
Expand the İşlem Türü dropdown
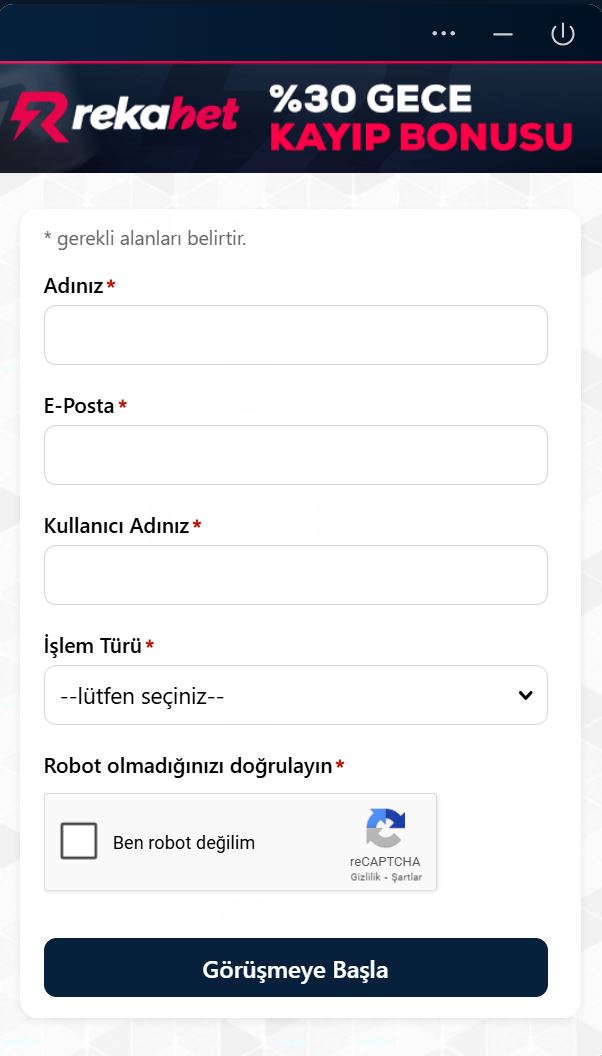click(x=296, y=695)
